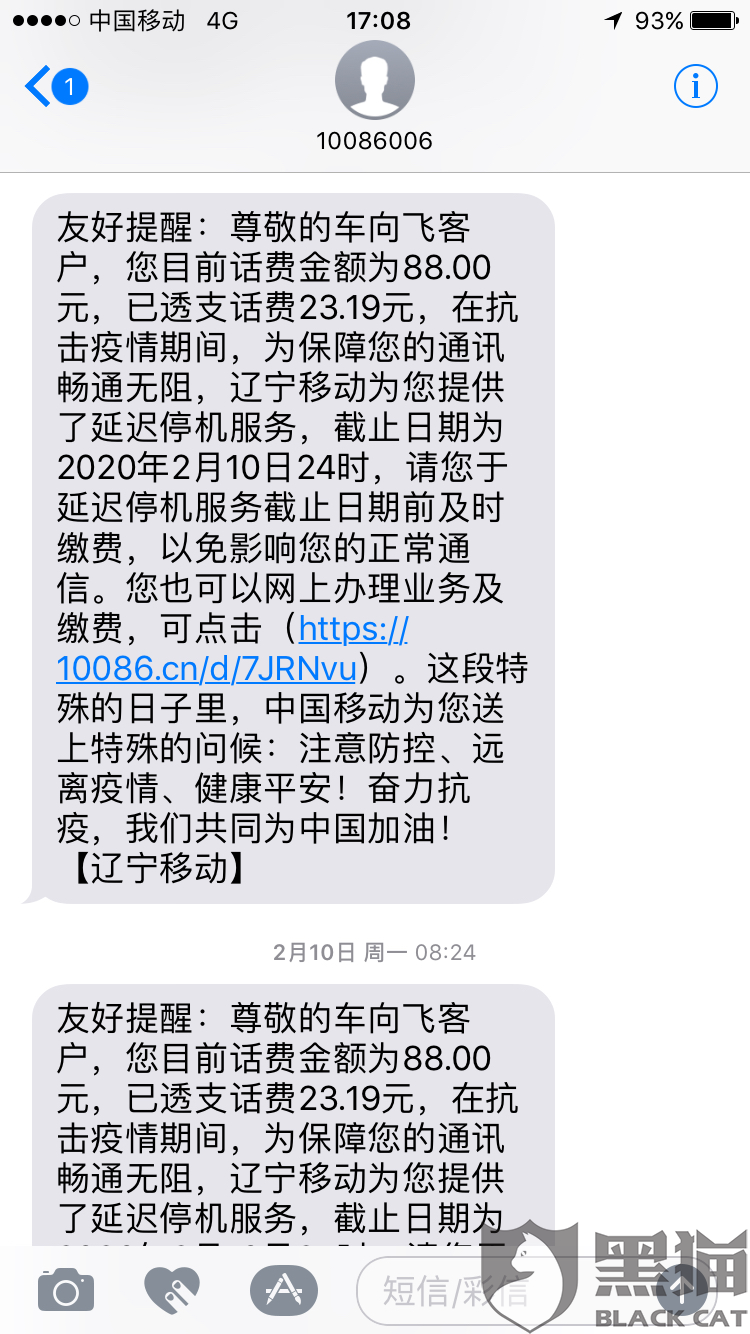This screenshot has width=750, height=1334.
Task: Open contact details info button
Action: coord(695,87)
